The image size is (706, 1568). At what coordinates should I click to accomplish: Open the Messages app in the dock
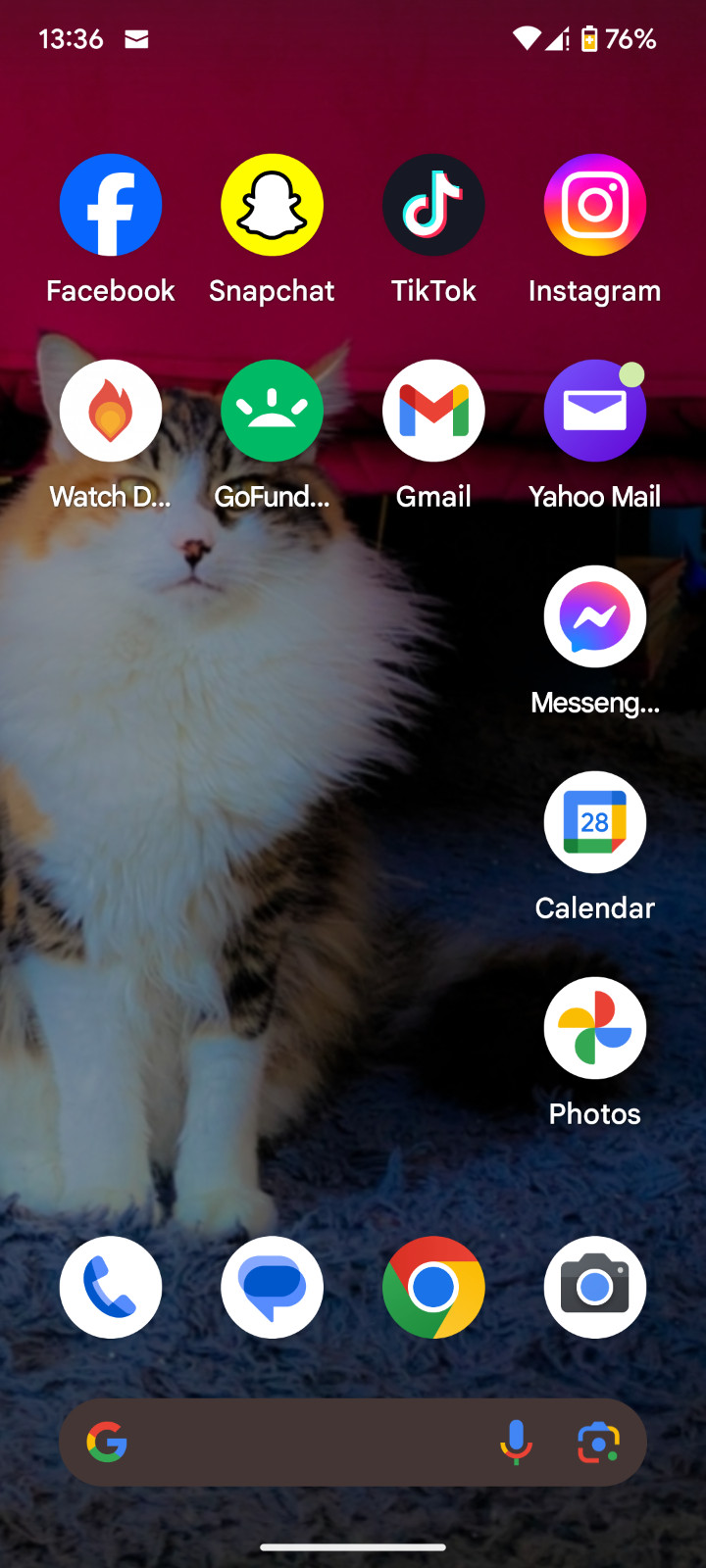[x=272, y=1287]
